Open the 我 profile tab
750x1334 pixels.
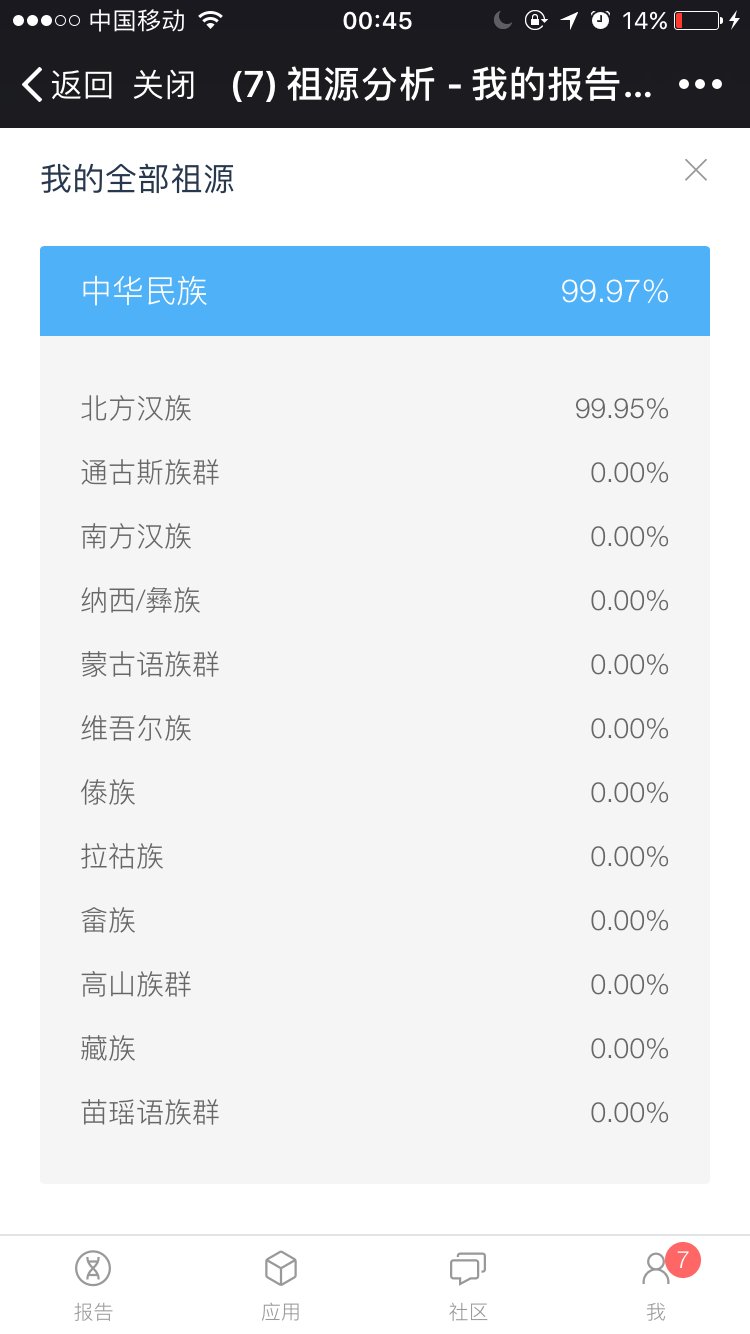[x=657, y=1285]
